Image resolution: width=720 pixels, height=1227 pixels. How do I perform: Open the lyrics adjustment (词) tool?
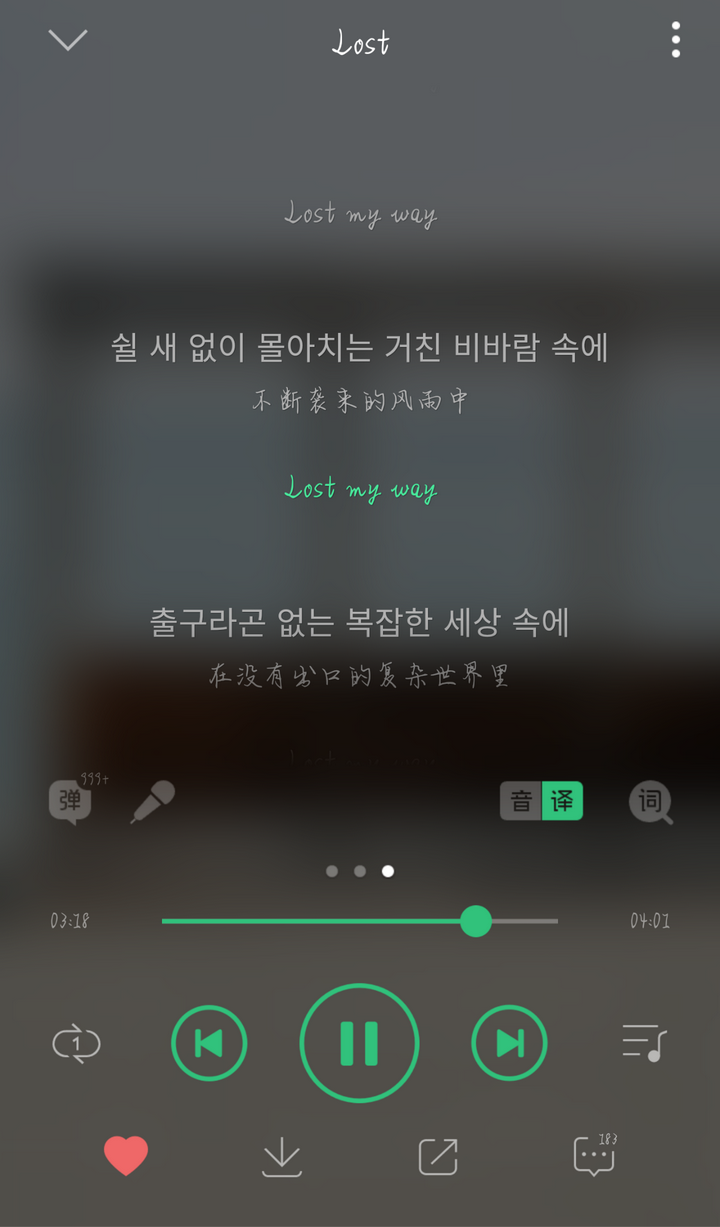point(650,801)
